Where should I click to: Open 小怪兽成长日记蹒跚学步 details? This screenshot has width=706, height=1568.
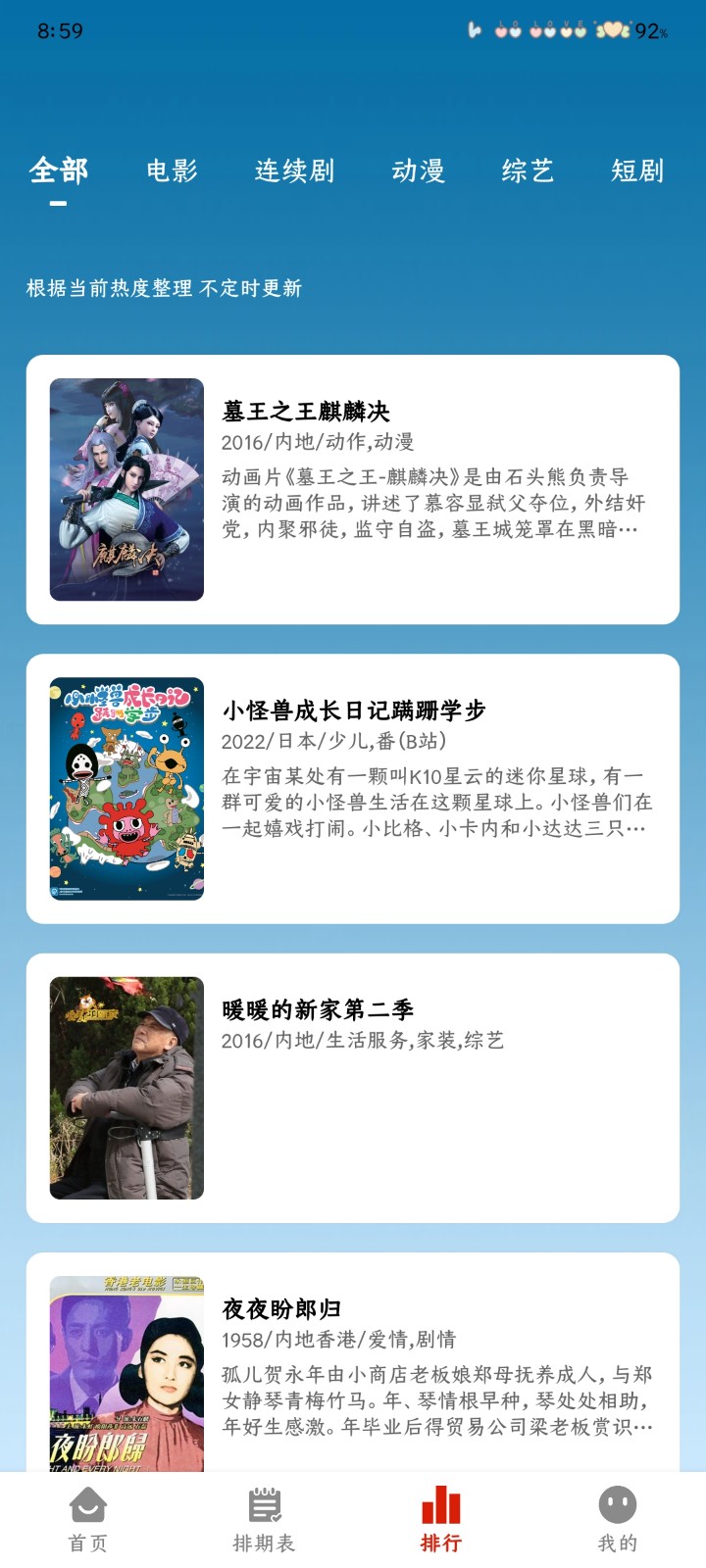click(353, 788)
